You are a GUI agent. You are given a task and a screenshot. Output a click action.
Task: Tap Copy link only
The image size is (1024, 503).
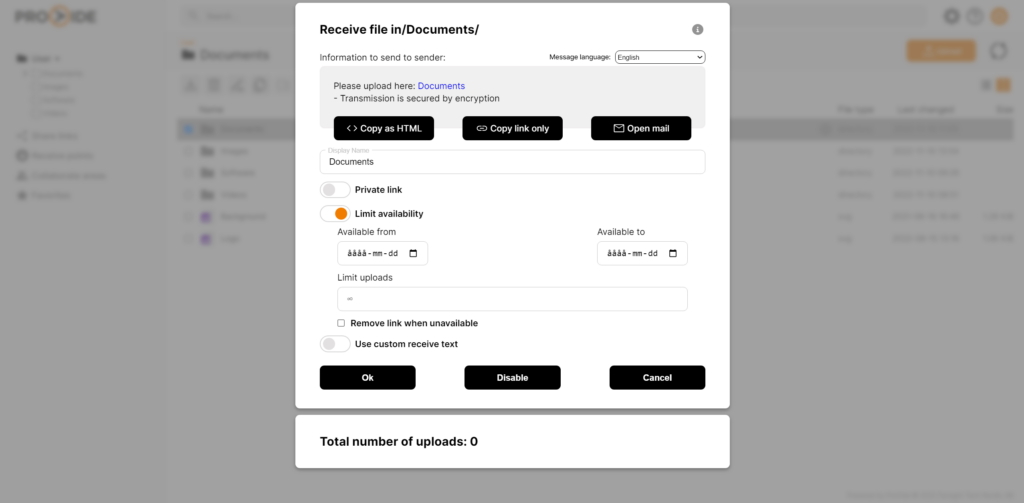[512, 128]
